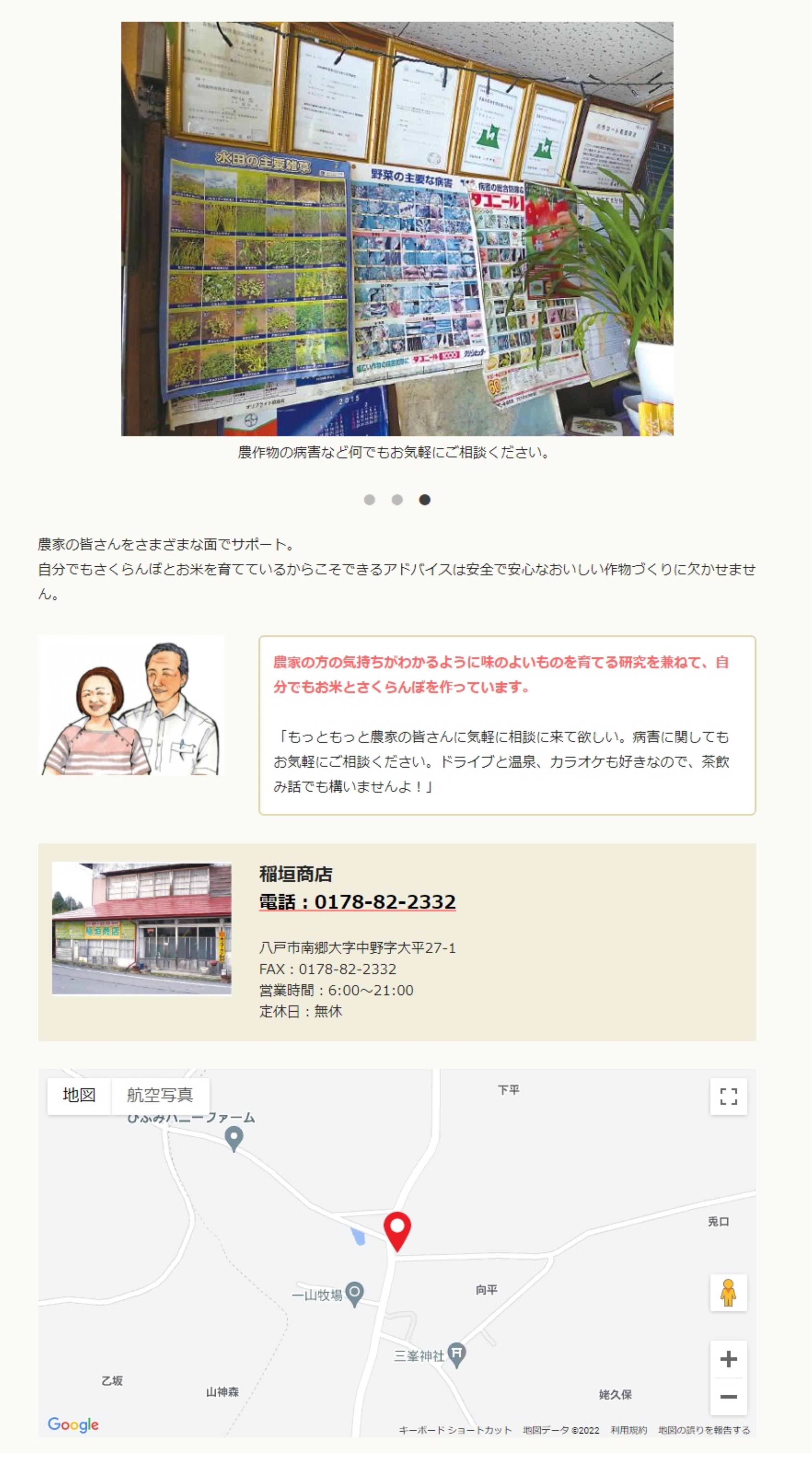Tap 地図の誤りを報告する link
The image size is (812, 1457).
[704, 1430]
